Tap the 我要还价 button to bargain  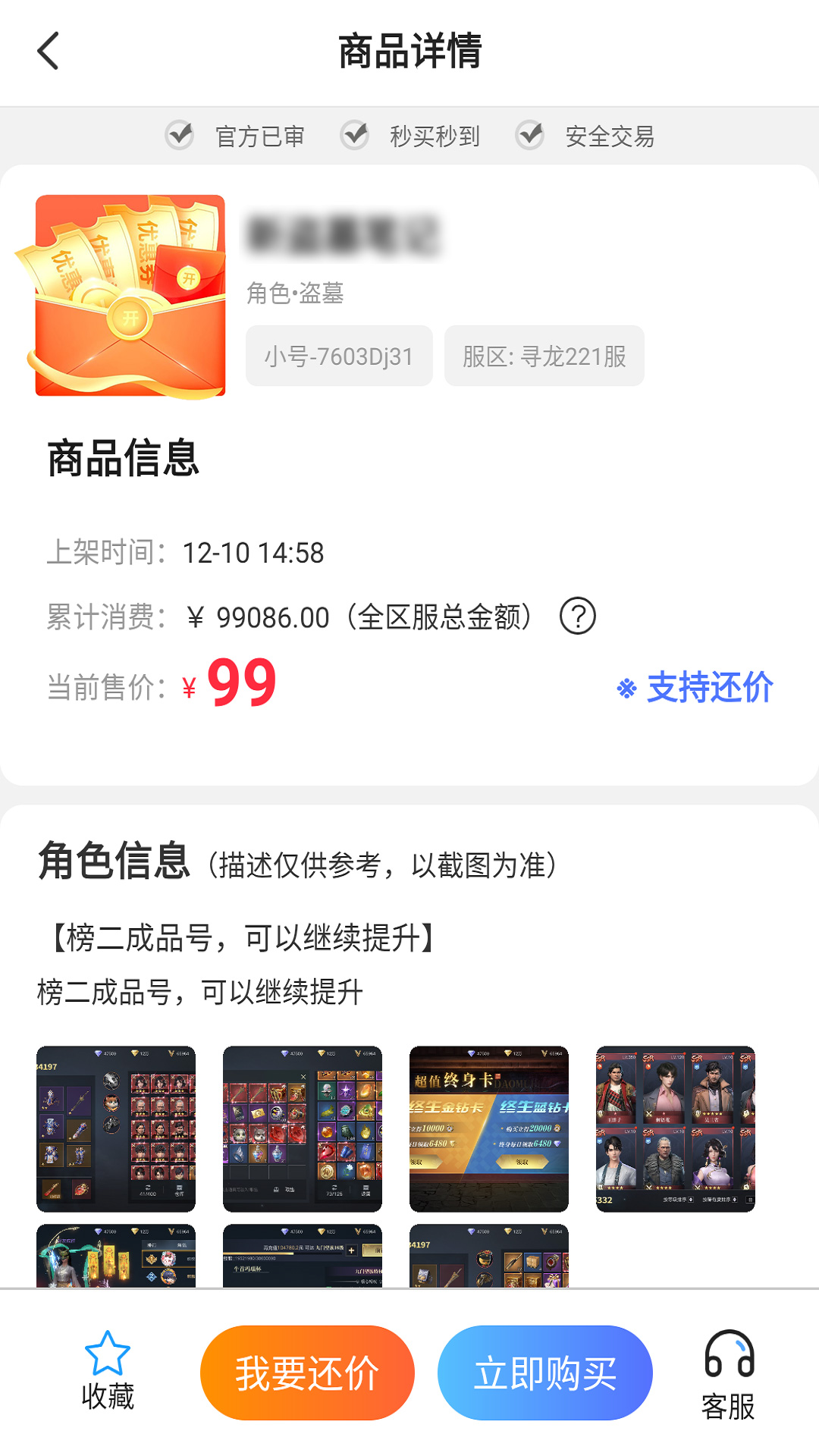coord(307,1373)
